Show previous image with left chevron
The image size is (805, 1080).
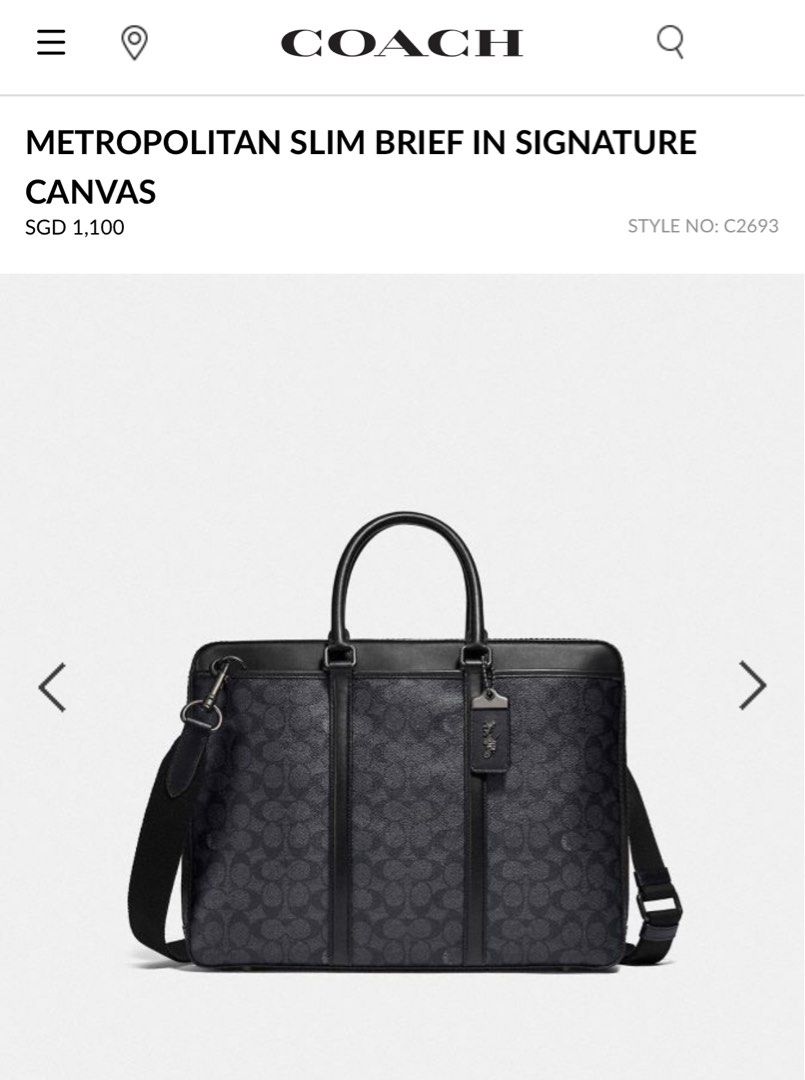coord(48,688)
